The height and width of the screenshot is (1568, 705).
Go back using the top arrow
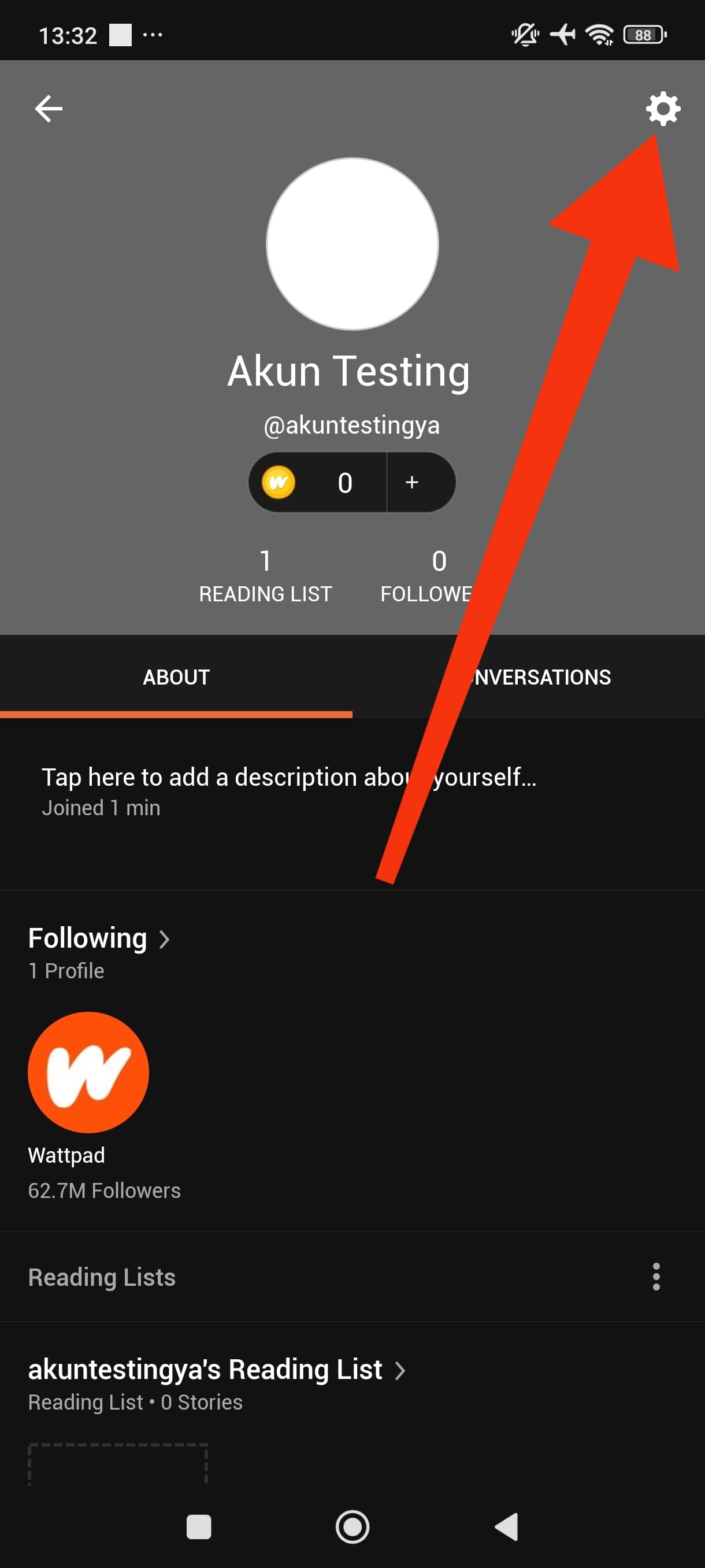click(x=49, y=109)
